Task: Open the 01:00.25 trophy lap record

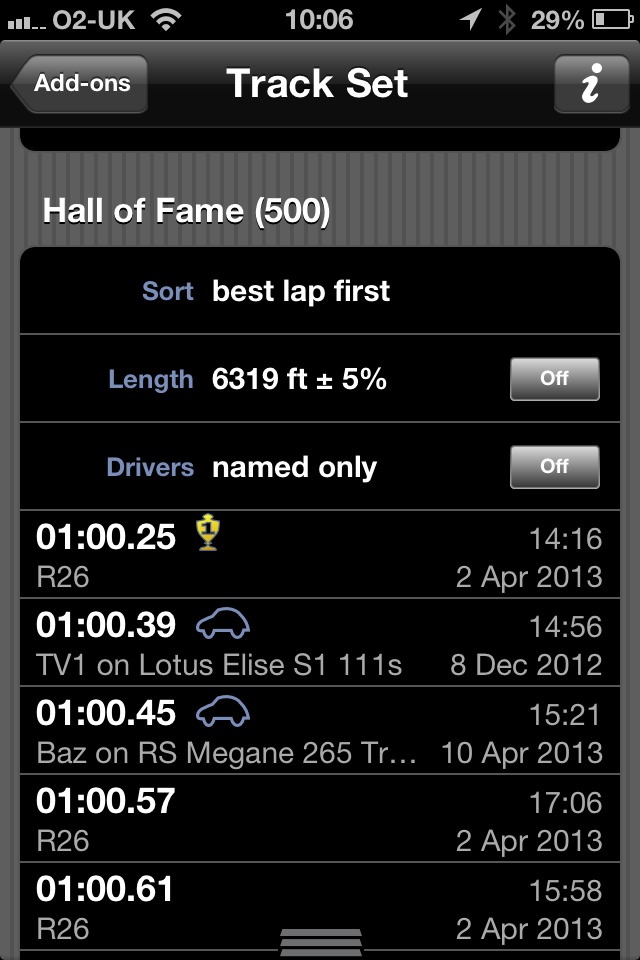Action: click(x=320, y=555)
